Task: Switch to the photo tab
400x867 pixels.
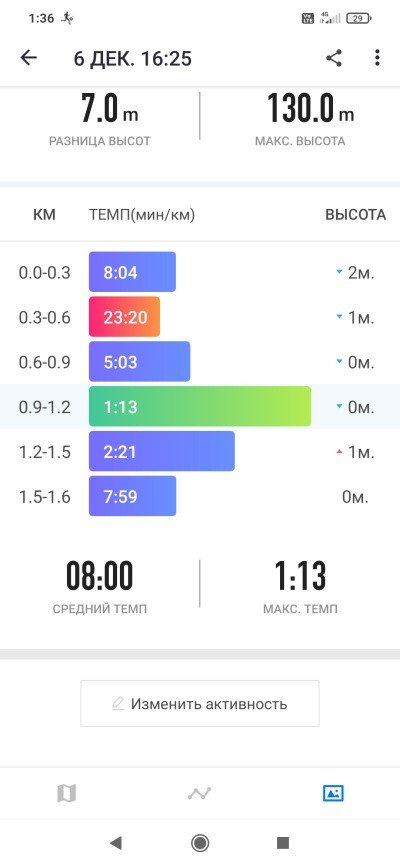Action: click(x=333, y=793)
